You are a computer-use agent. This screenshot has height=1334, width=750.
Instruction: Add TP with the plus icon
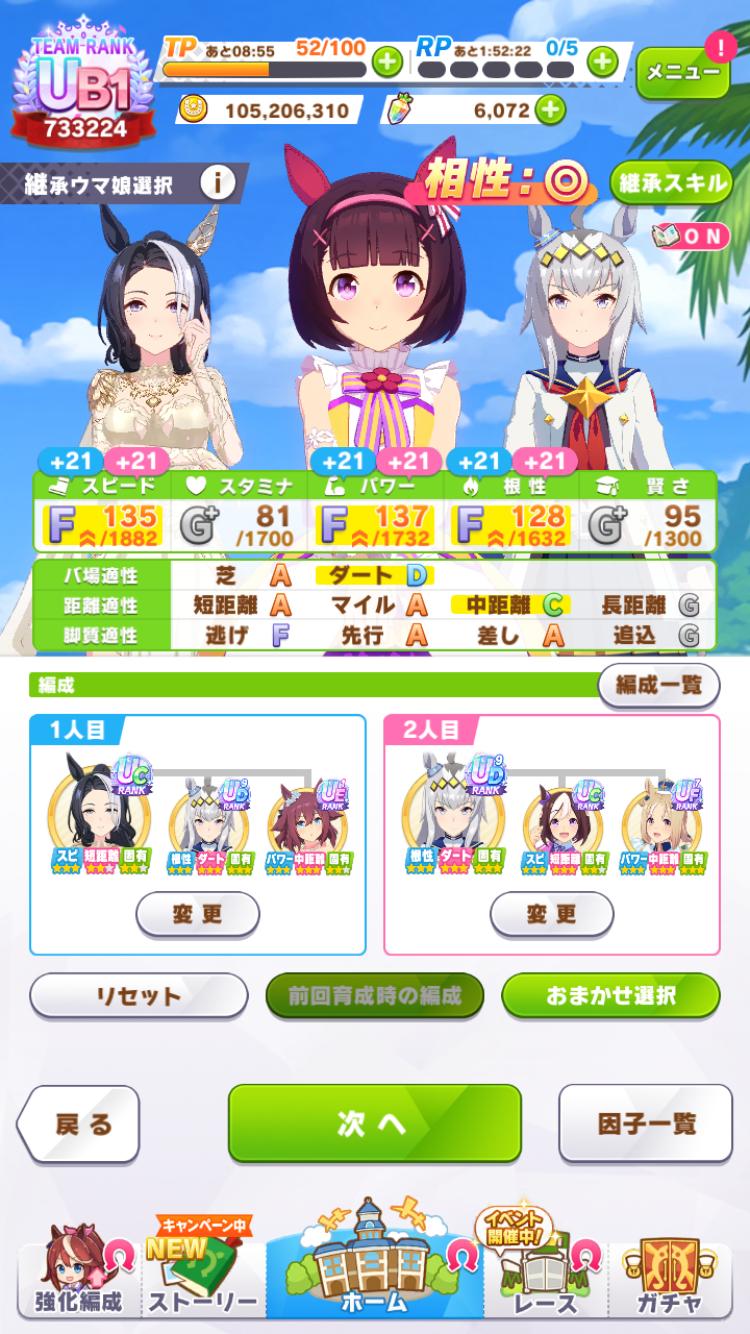click(387, 62)
